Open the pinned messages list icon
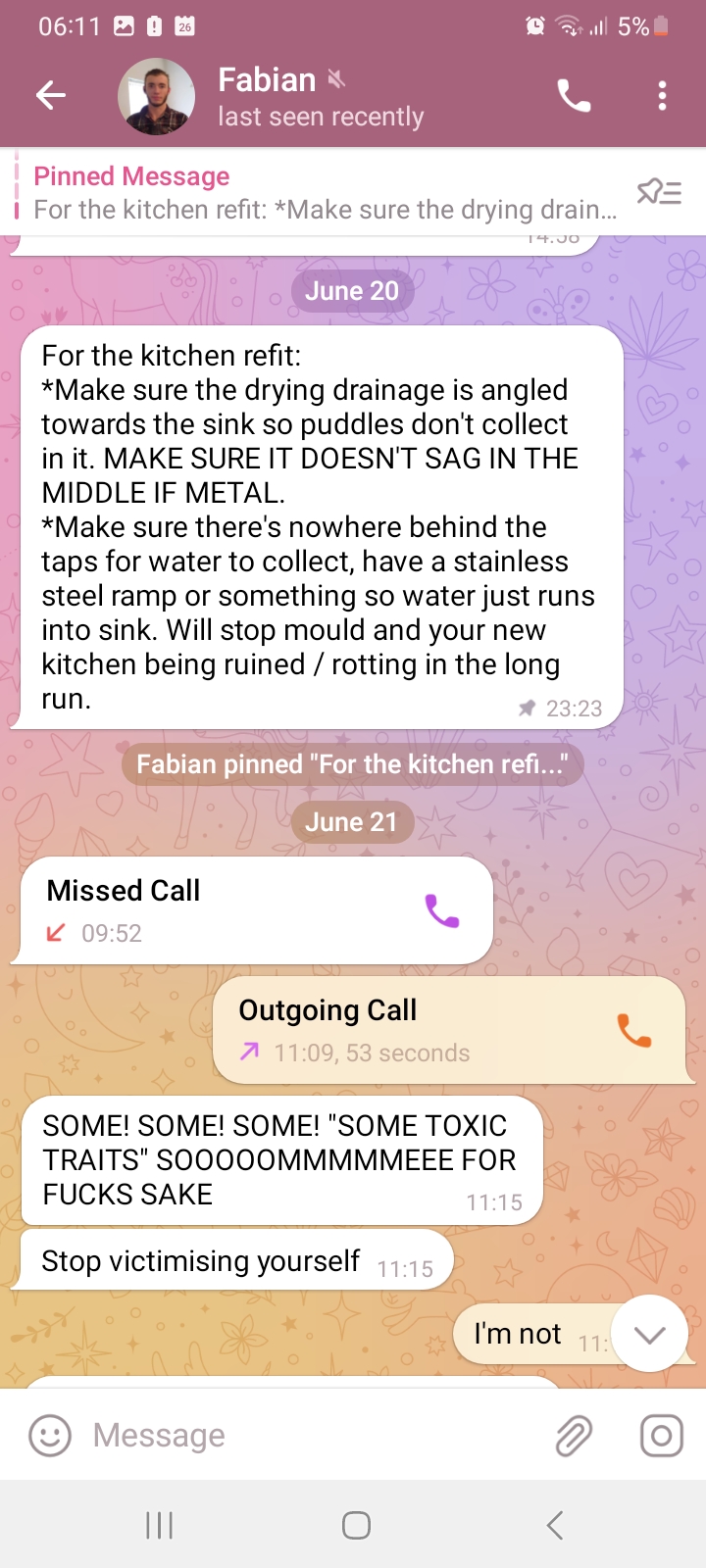The height and width of the screenshot is (1568, 706). point(659,192)
